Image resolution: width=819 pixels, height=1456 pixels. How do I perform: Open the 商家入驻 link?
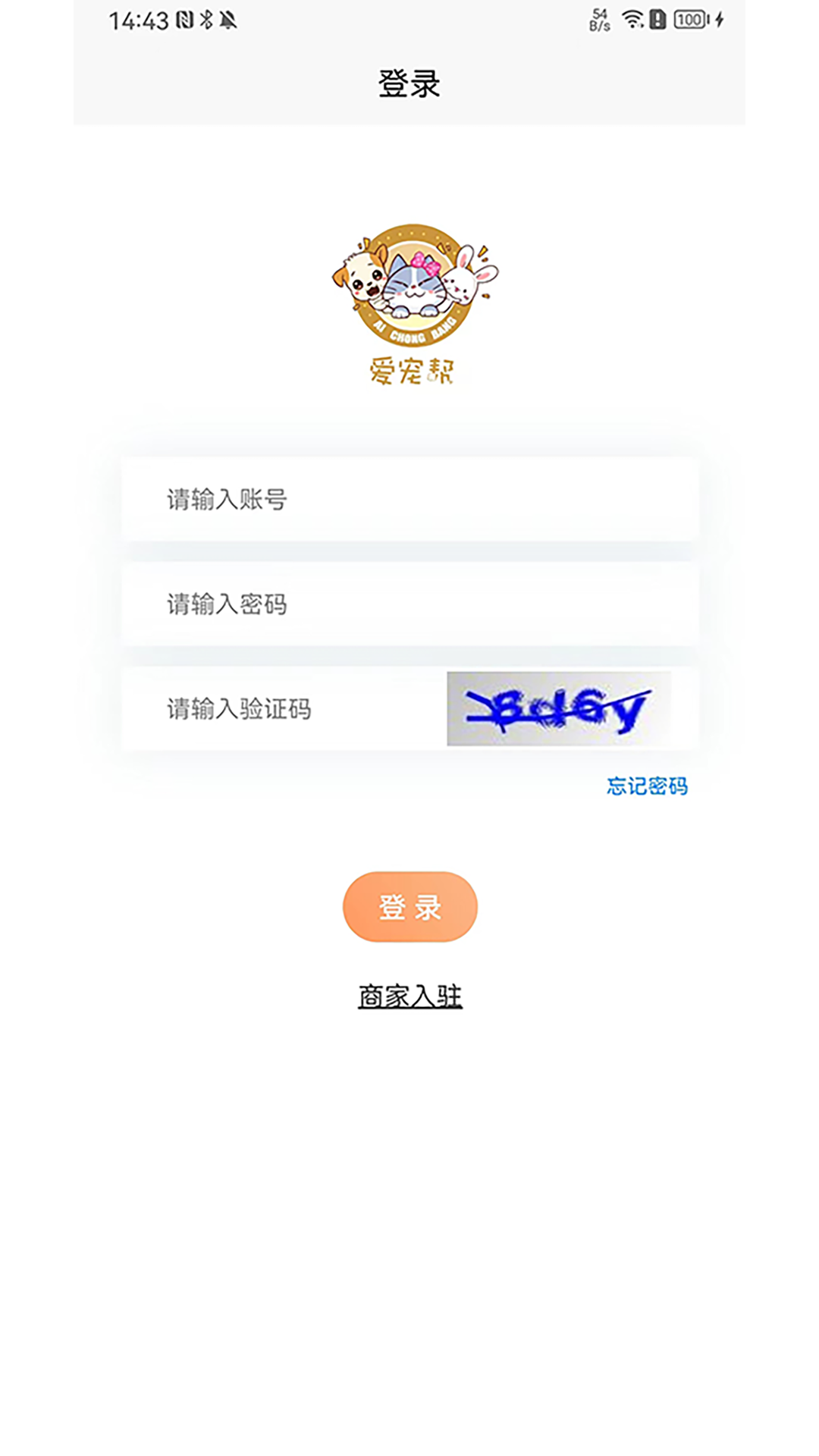click(409, 996)
